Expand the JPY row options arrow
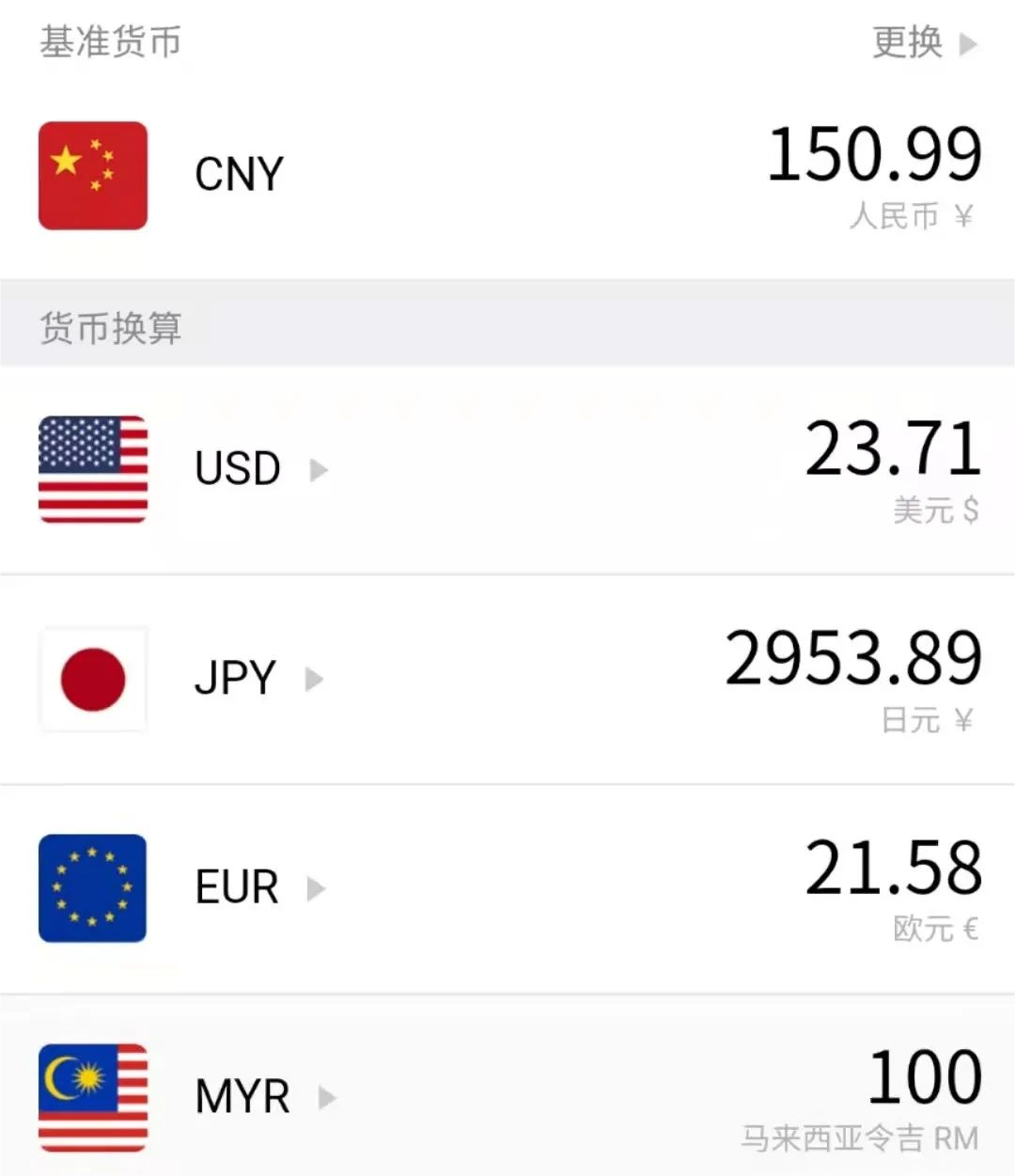1015x1176 pixels. point(314,681)
